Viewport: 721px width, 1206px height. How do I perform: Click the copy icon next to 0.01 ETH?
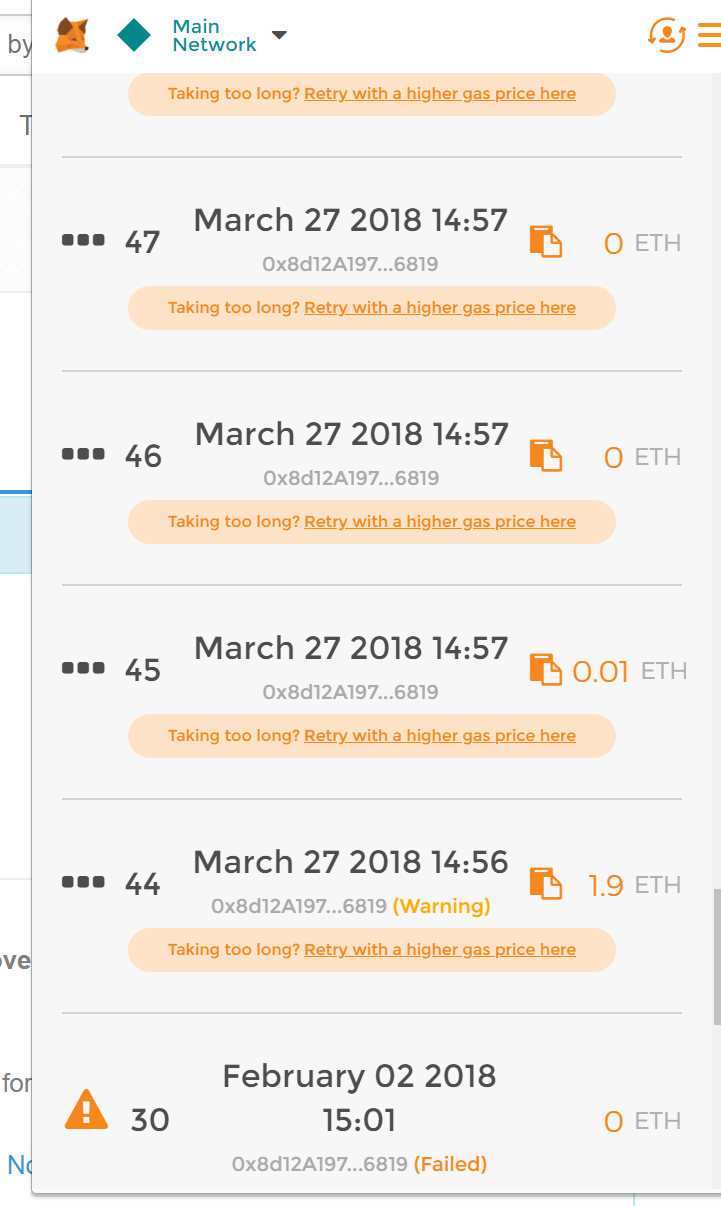coord(546,669)
